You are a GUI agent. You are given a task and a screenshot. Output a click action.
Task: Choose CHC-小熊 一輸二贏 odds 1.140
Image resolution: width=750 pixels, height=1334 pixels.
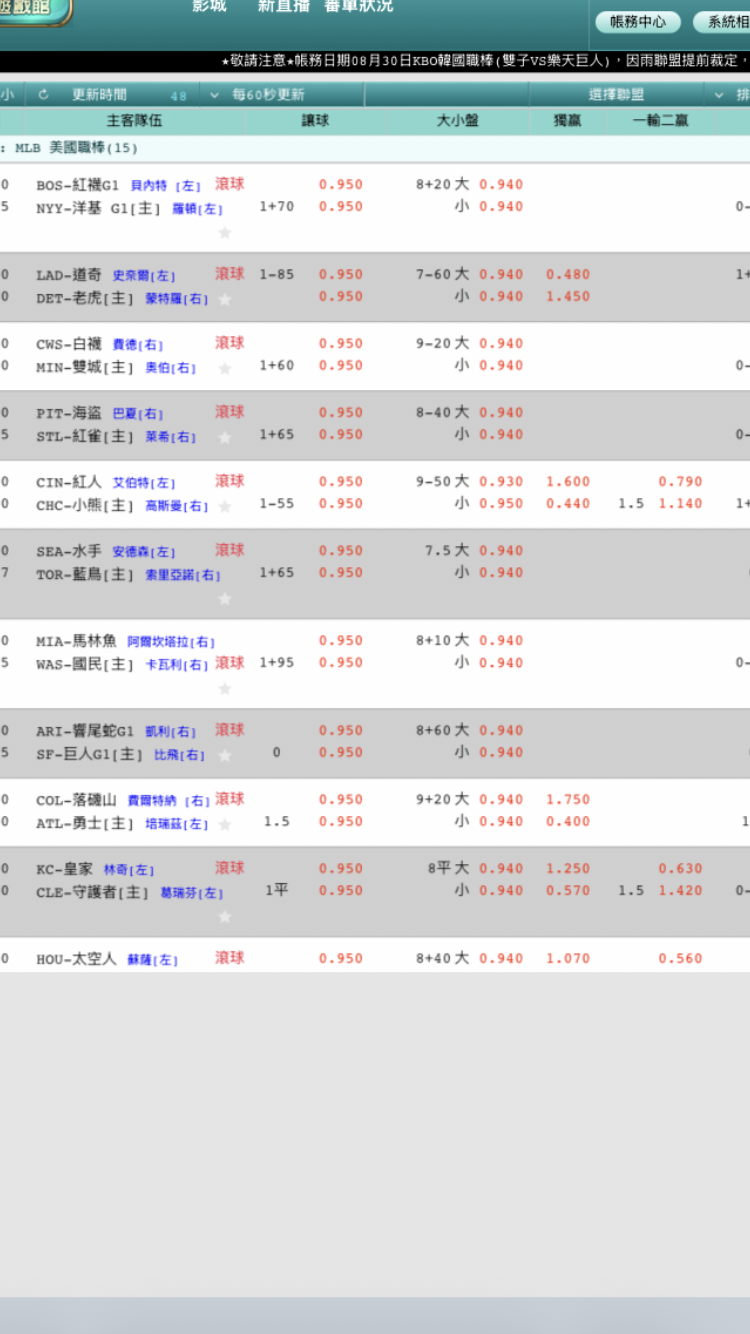(x=680, y=503)
